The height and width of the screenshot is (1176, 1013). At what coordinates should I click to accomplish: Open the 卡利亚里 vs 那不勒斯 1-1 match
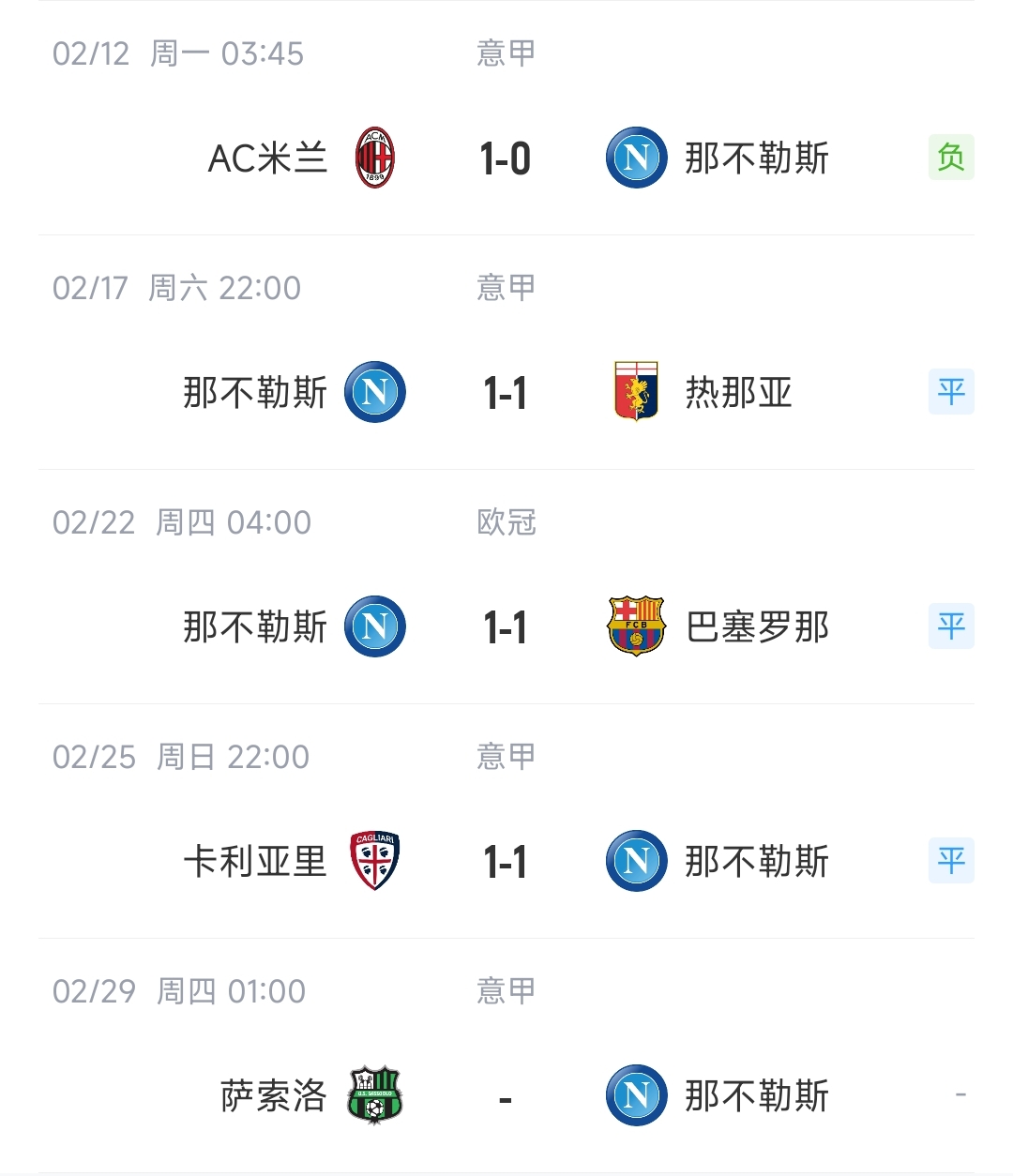[506, 862]
